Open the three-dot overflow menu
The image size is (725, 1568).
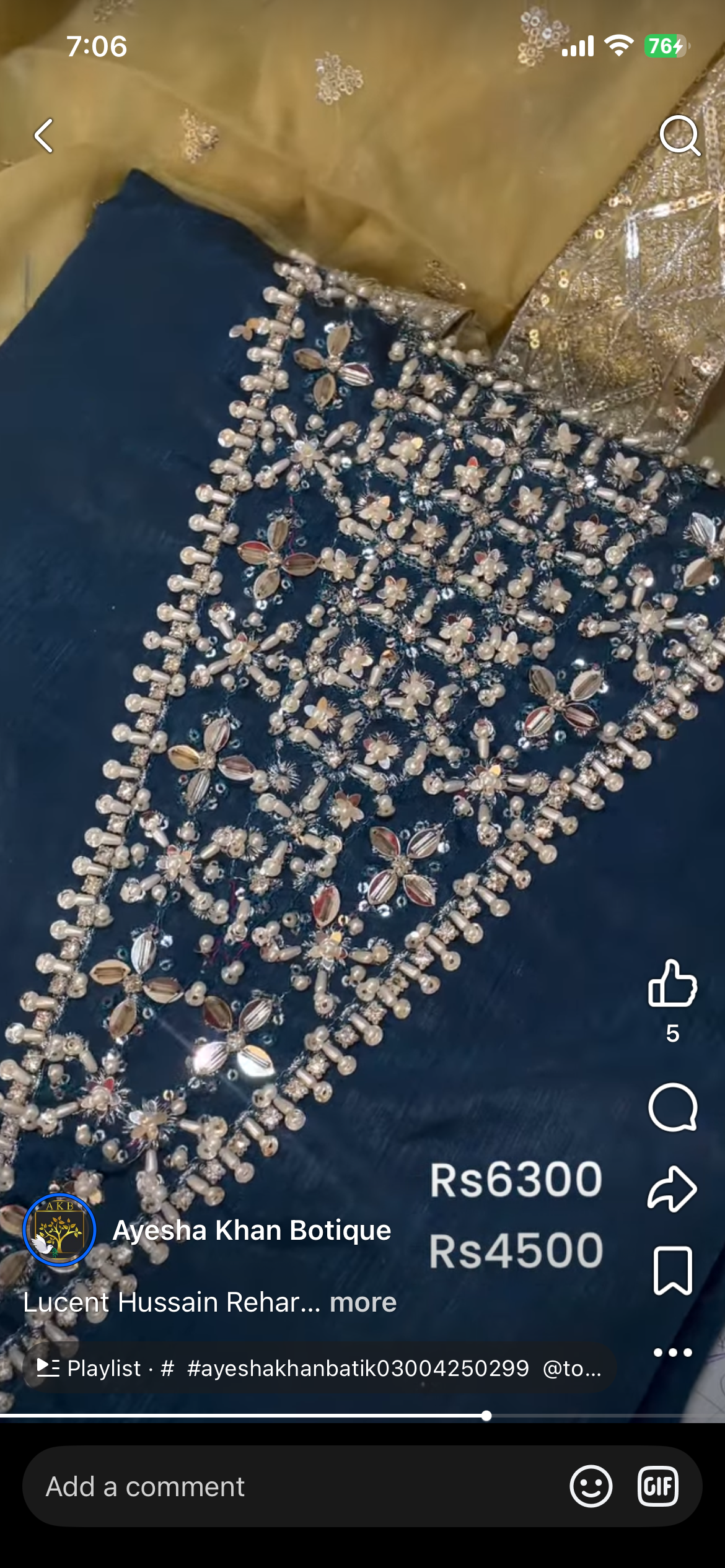(672, 1352)
